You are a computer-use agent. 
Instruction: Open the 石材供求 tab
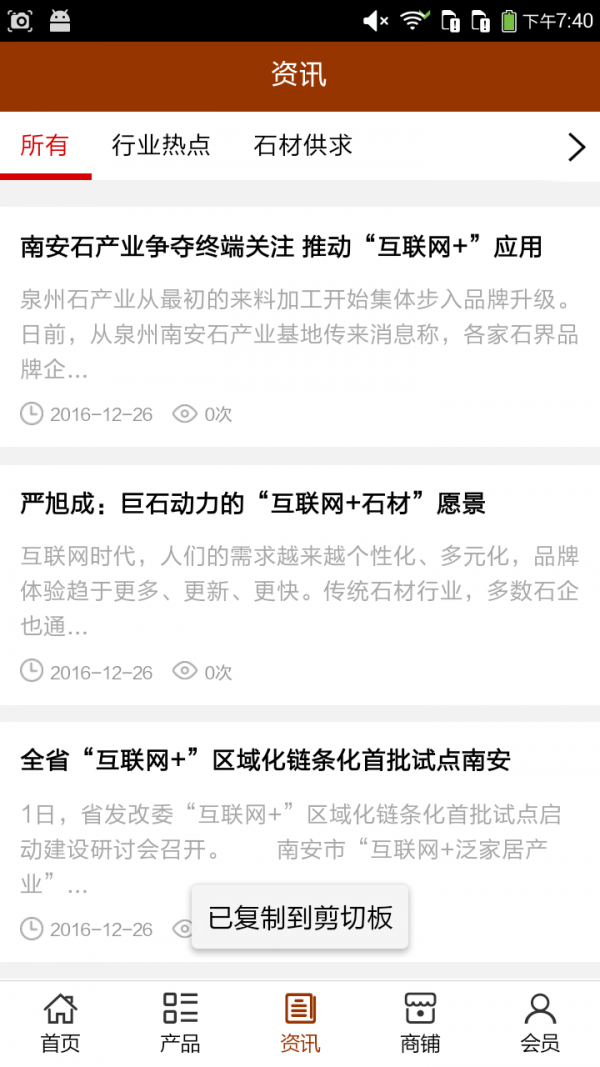303,146
